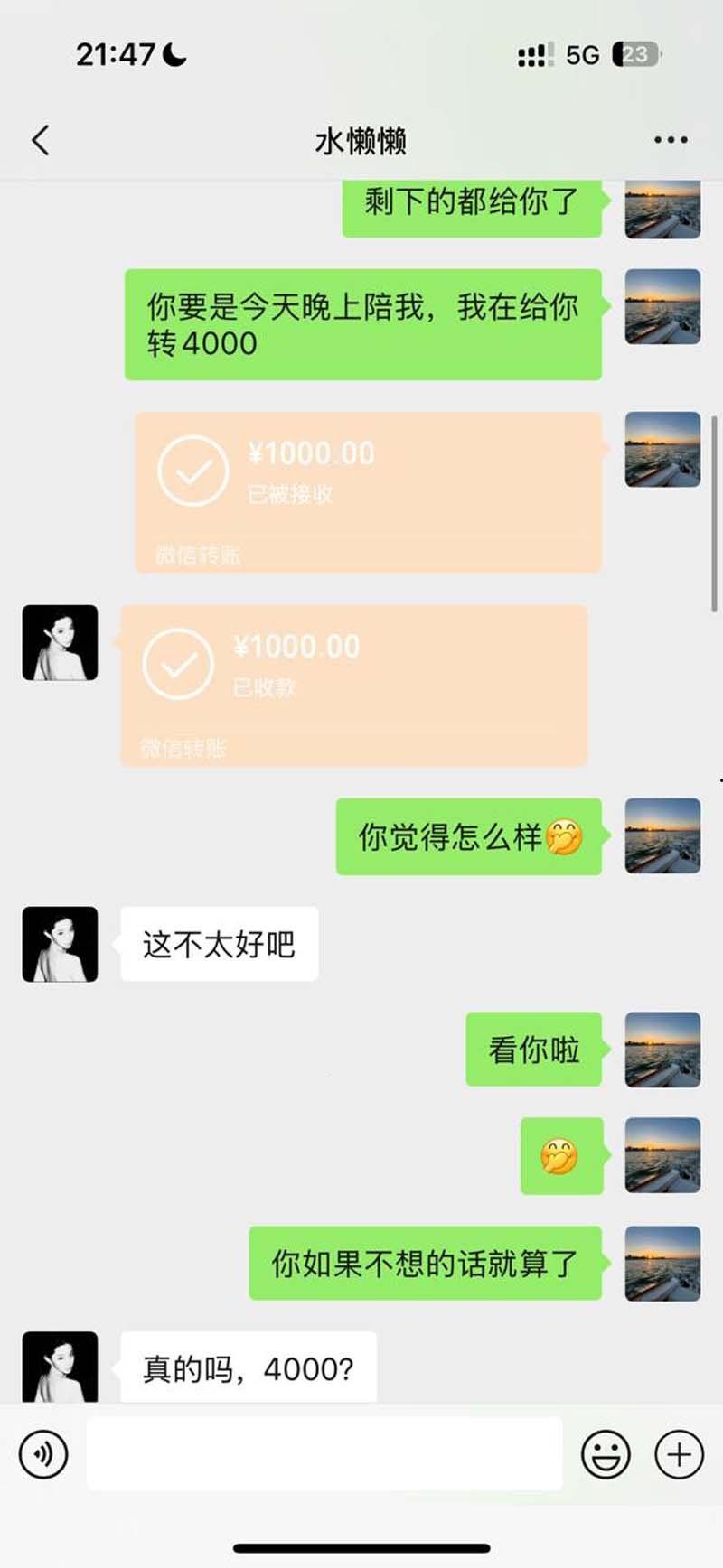Tap the back arrow to exit the chat
The width and height of the screenshot is (723, 1568).
pos(39,140)
